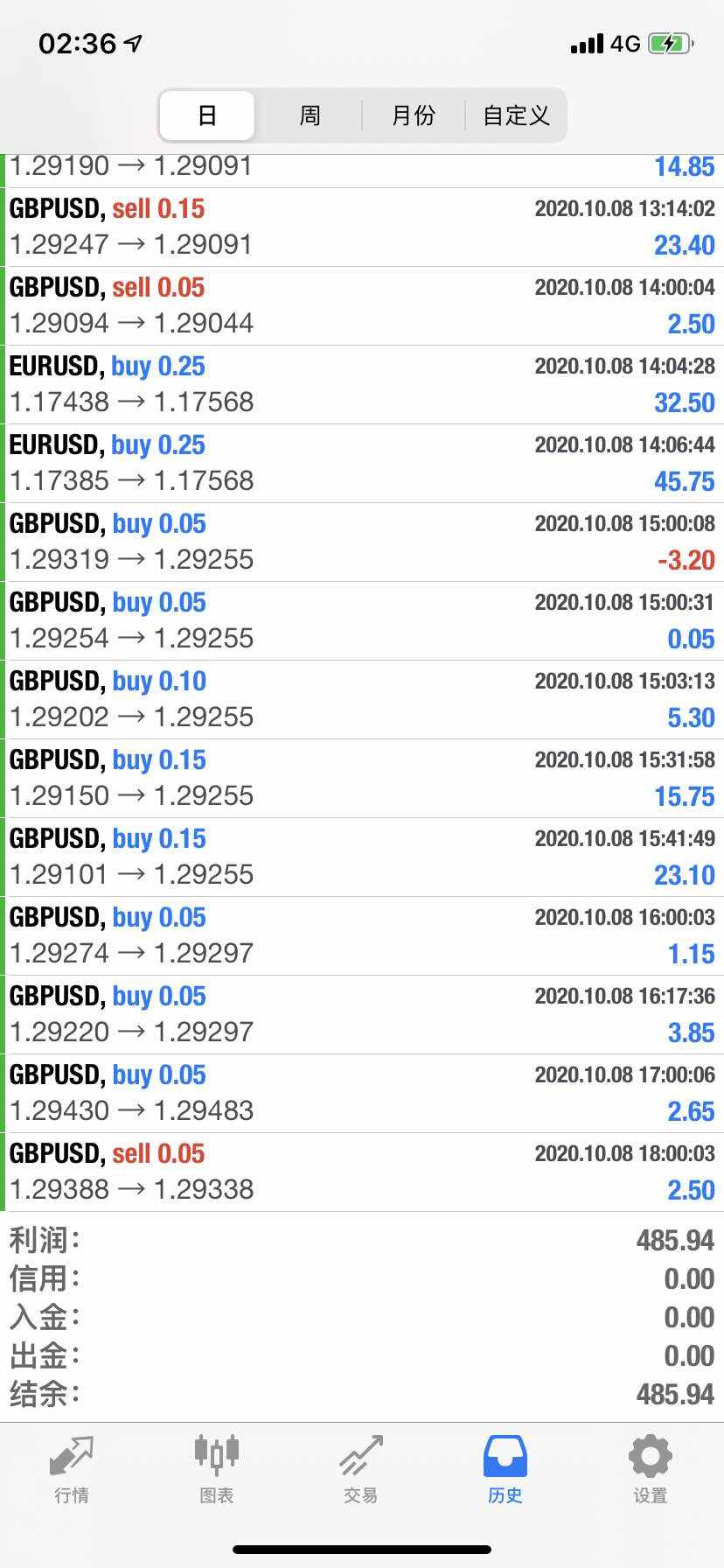Screen dimensions: 724x1568
Task: Open the losing GBPUSD trade at 15:00:08
Action: [362, 542]
